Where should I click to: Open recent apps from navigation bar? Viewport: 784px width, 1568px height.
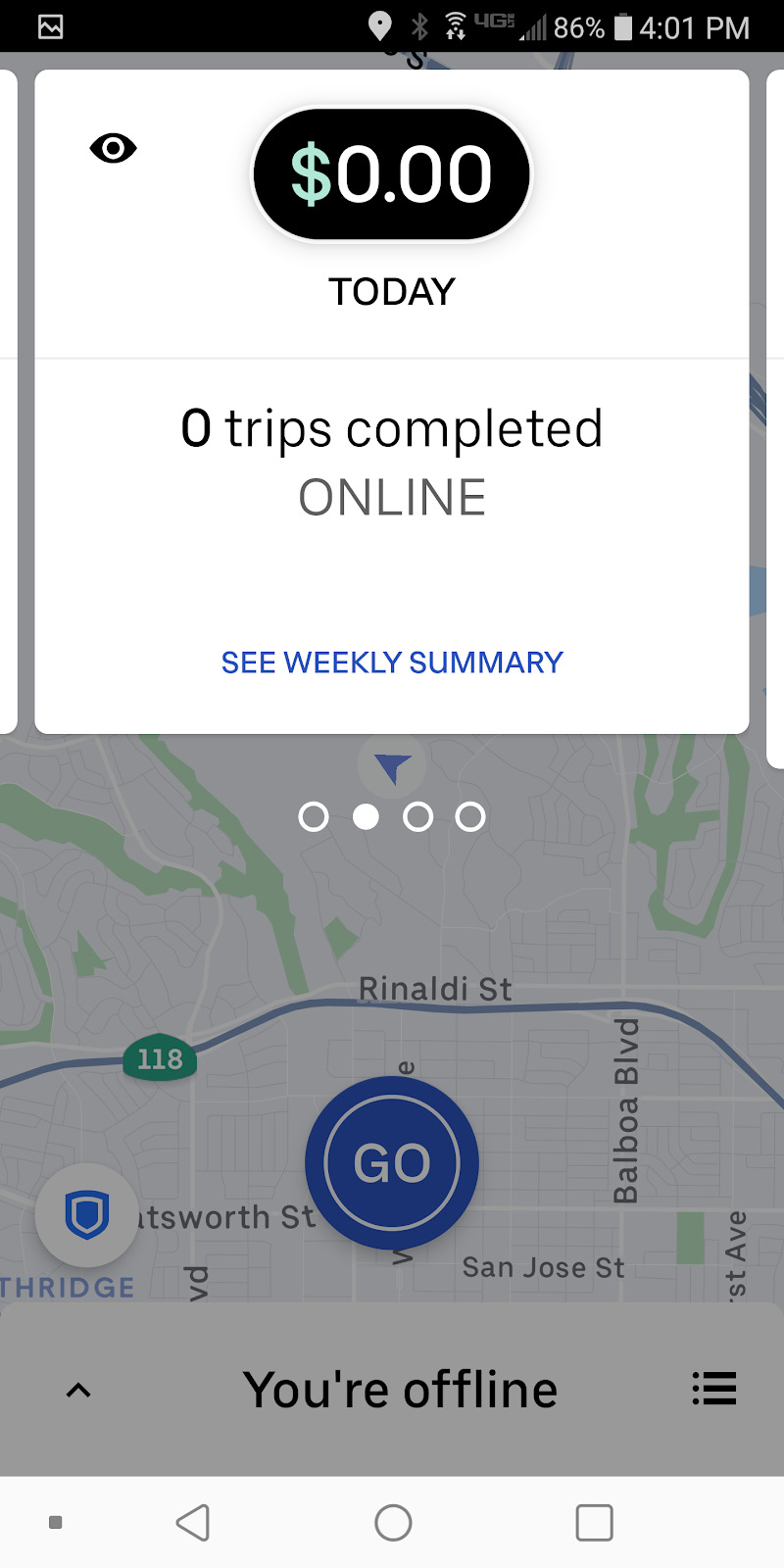[594, 1523]
